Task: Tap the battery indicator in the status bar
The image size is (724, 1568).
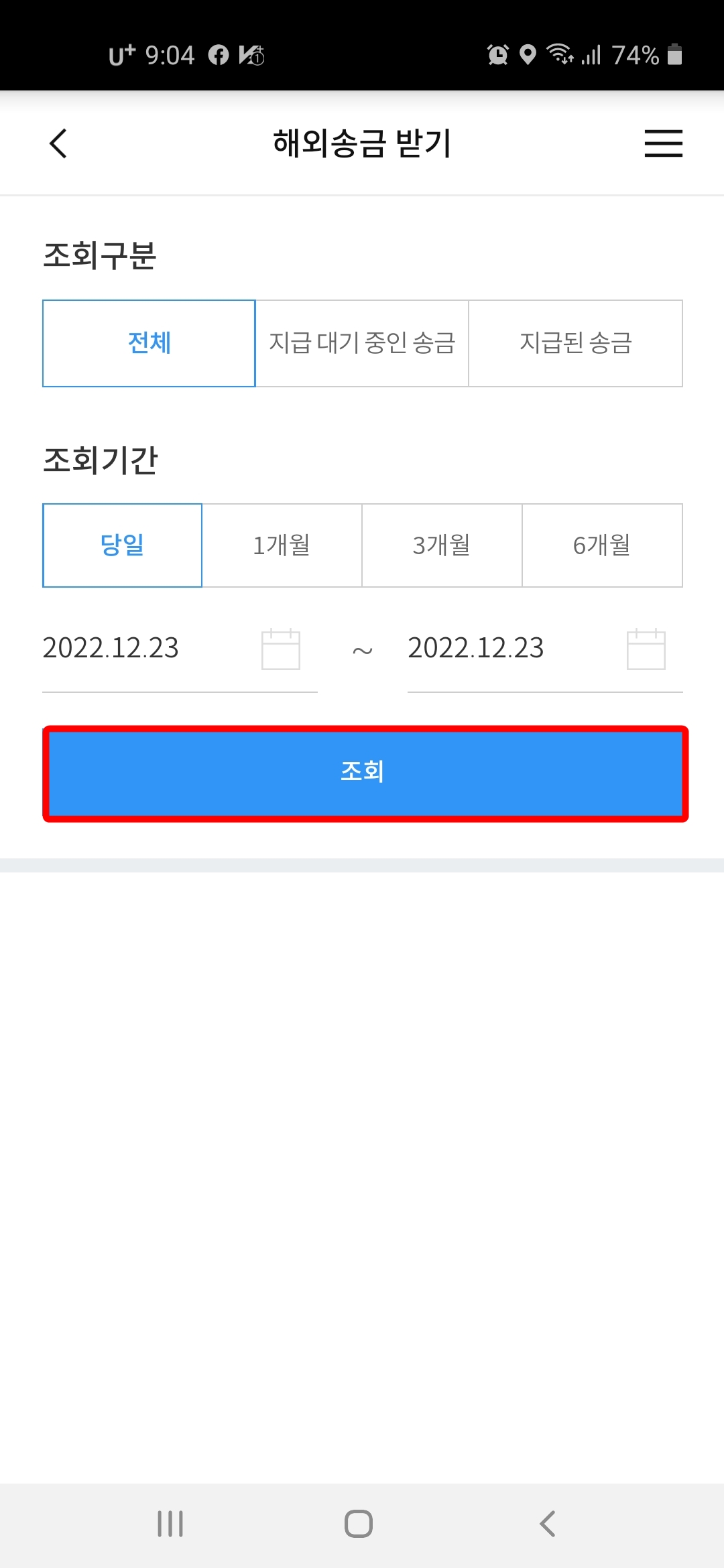Action: pyautogui.click(x=674, y=55)
